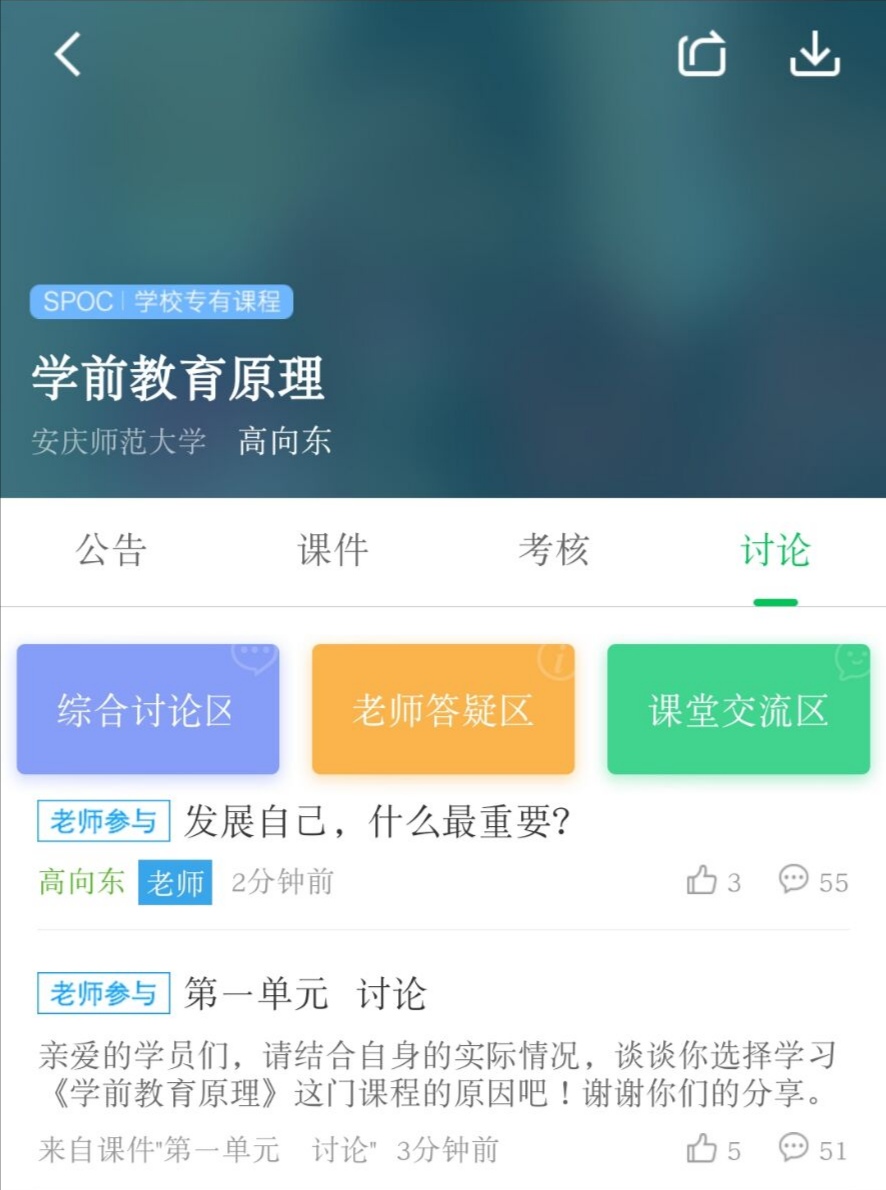
Task: Share this course
Action: click(702, 54)
